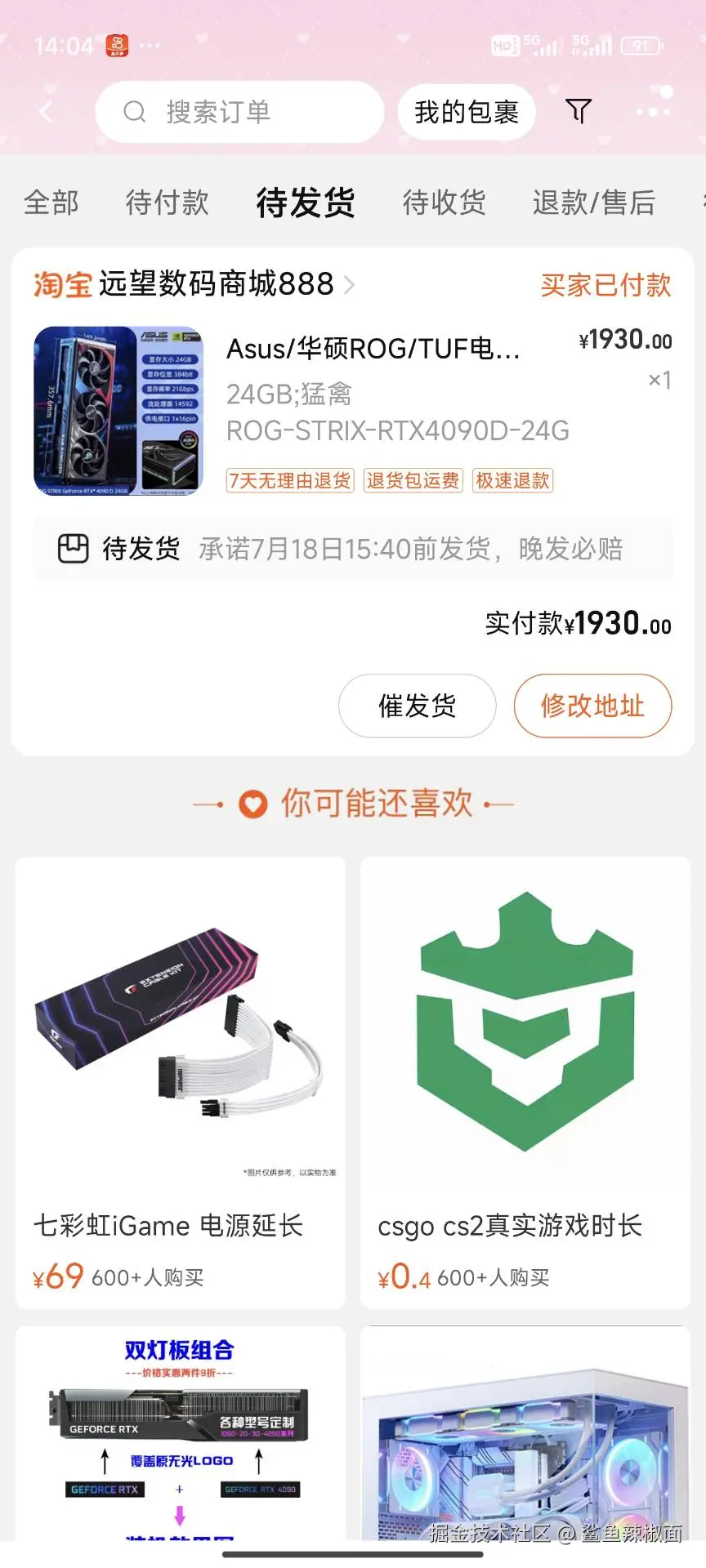Switch to the 全部 orders tab
706x1568 pixels.
pos(51,203)
